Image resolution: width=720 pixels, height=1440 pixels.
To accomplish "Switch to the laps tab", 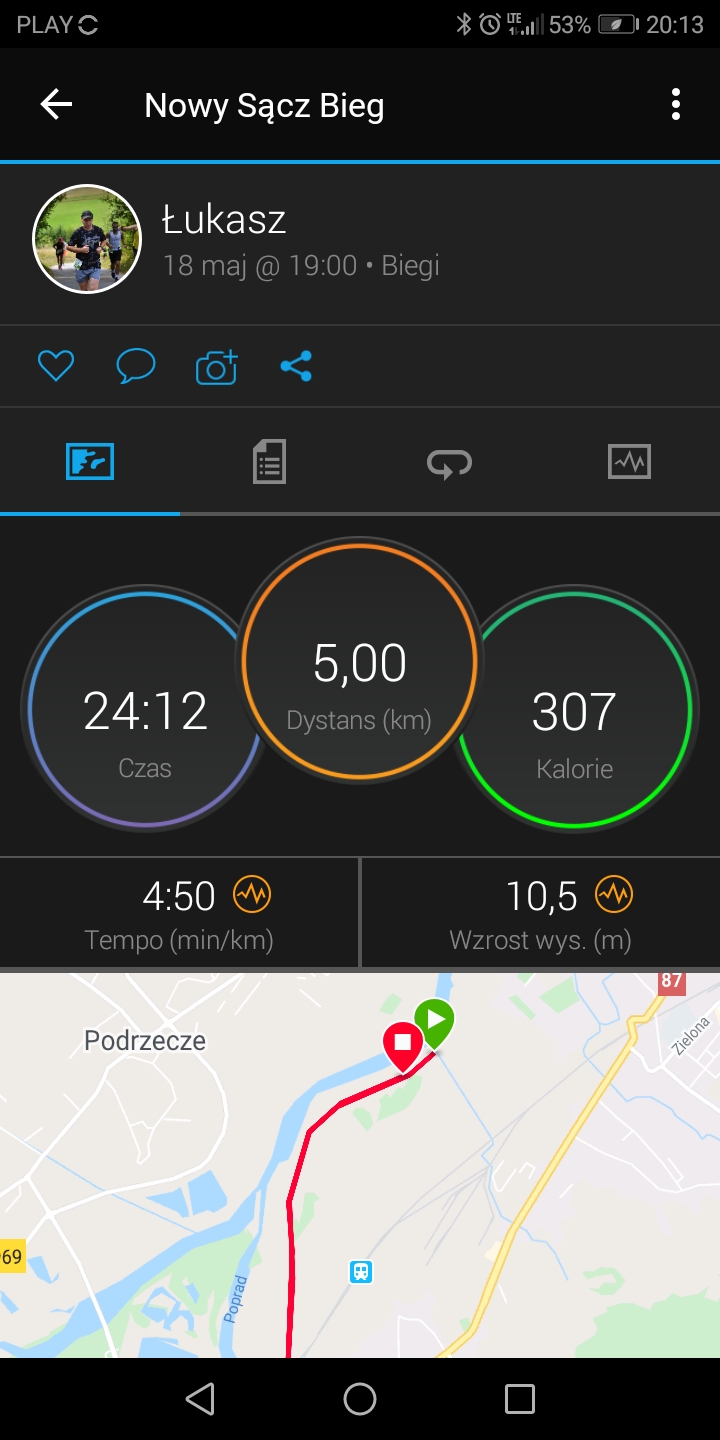I will coord(449,462).
